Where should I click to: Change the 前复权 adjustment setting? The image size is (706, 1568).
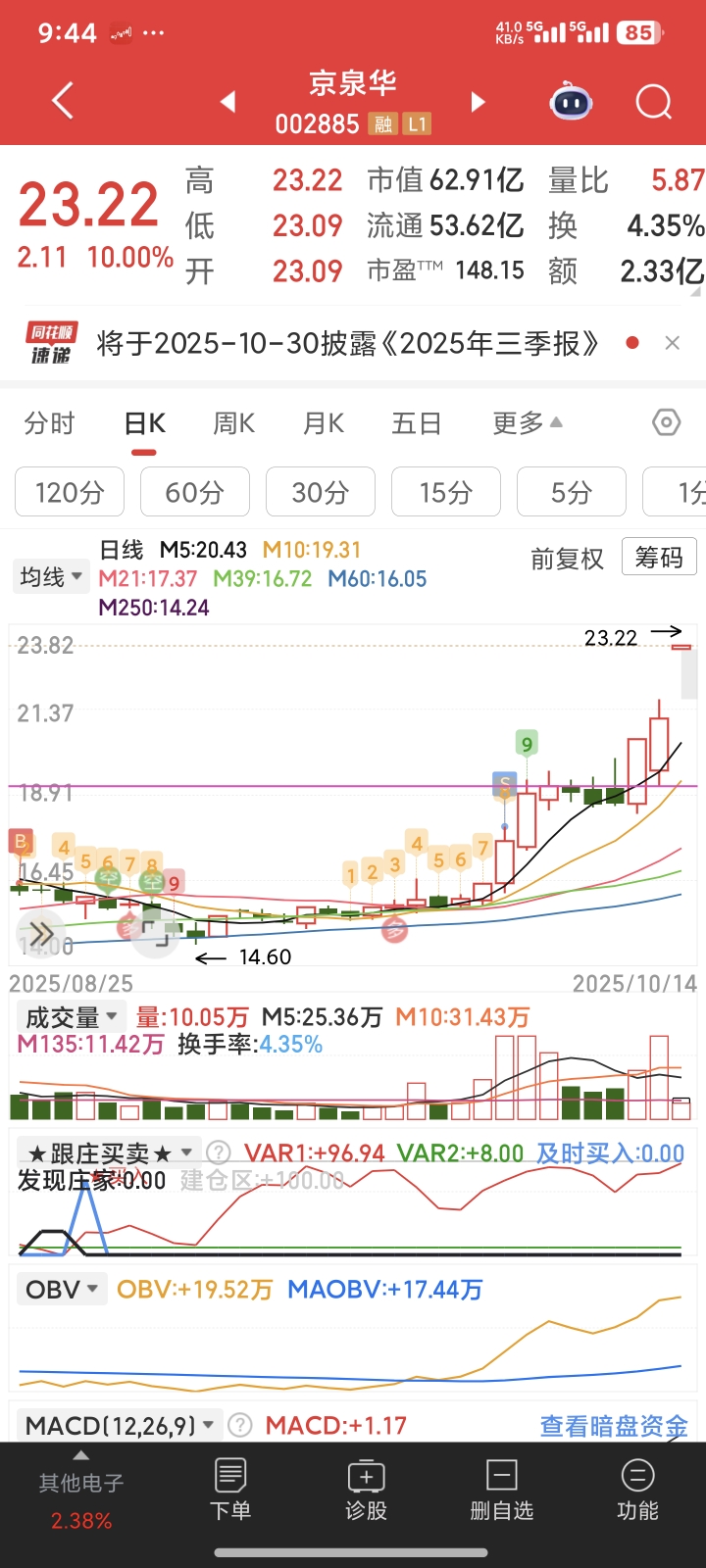pos(567,559)
